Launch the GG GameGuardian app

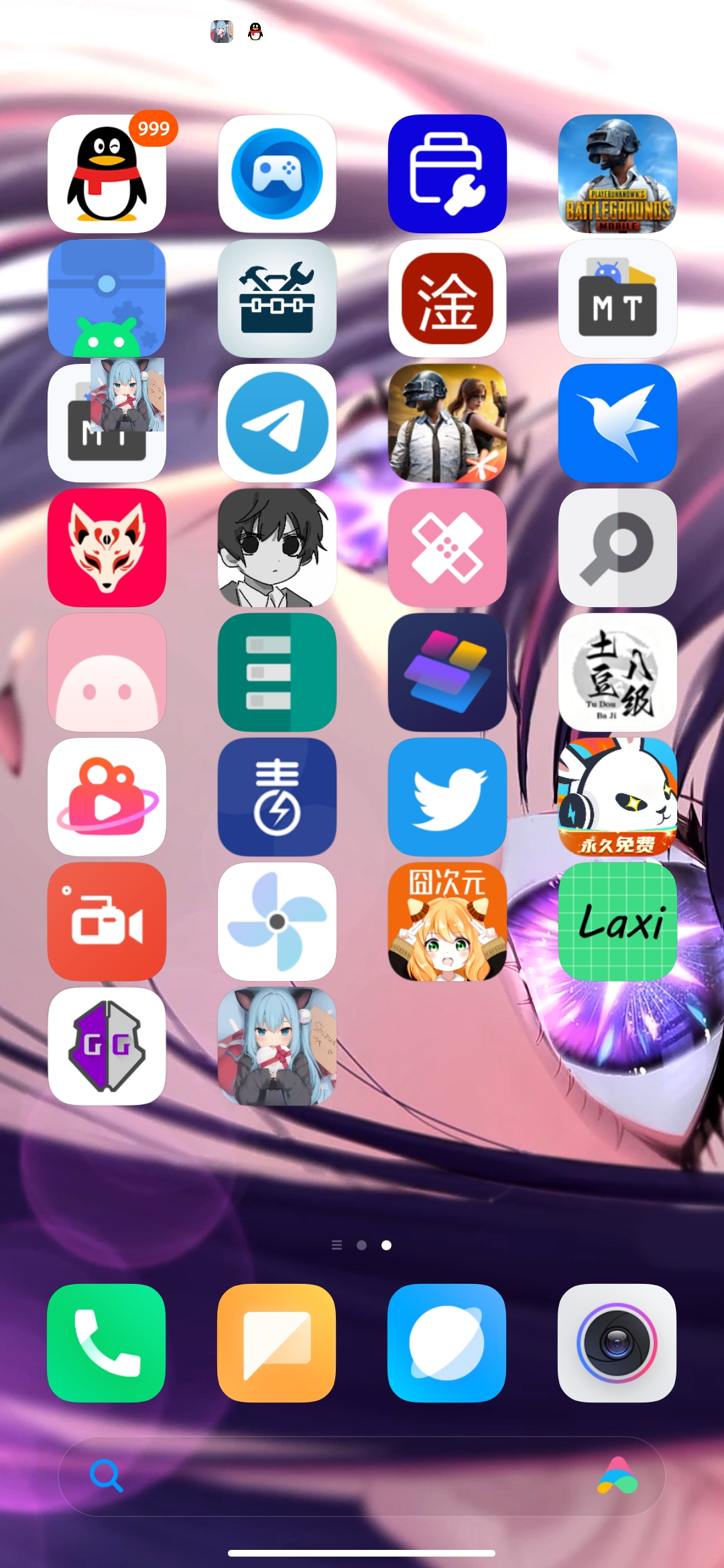107,1046
